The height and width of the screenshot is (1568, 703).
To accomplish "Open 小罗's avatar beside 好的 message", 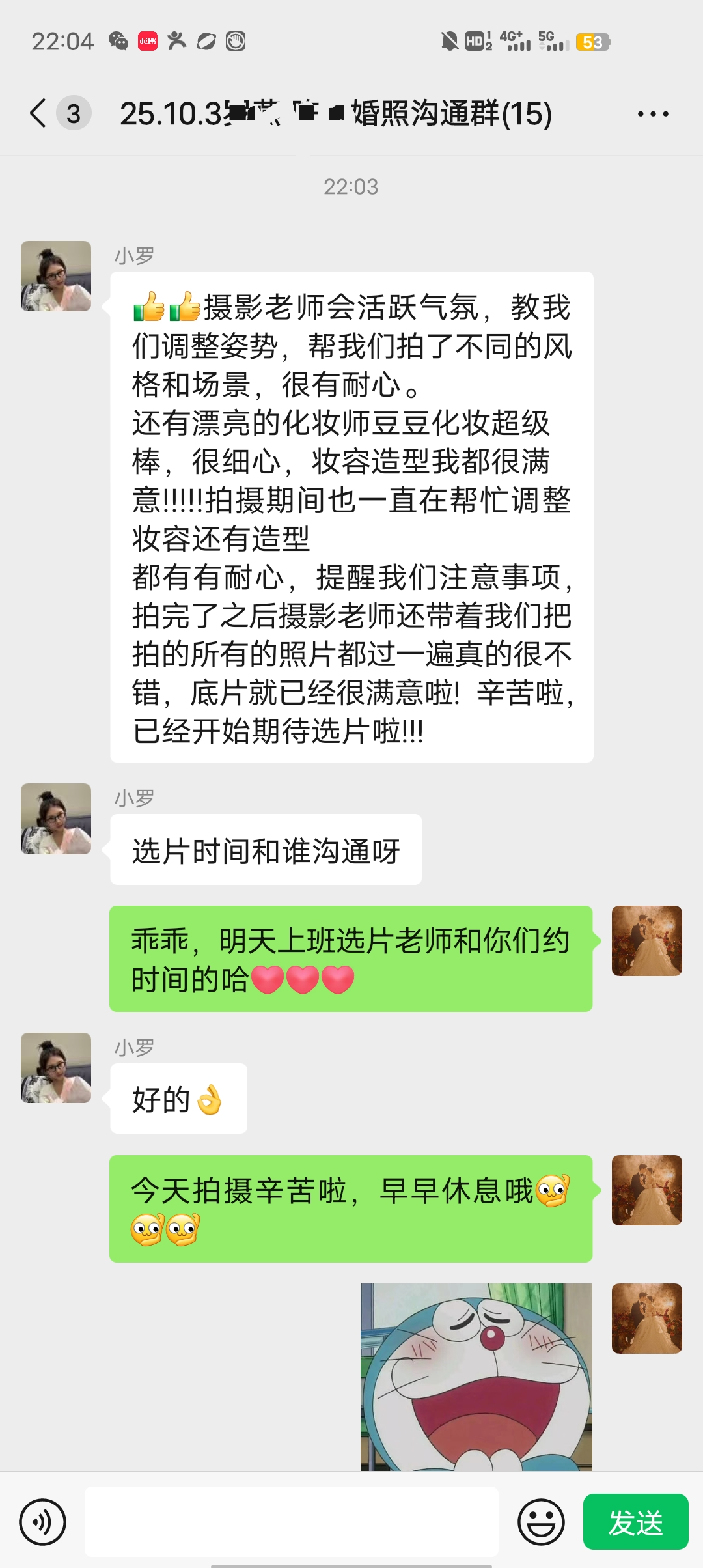I will [x=56, y=1068].
